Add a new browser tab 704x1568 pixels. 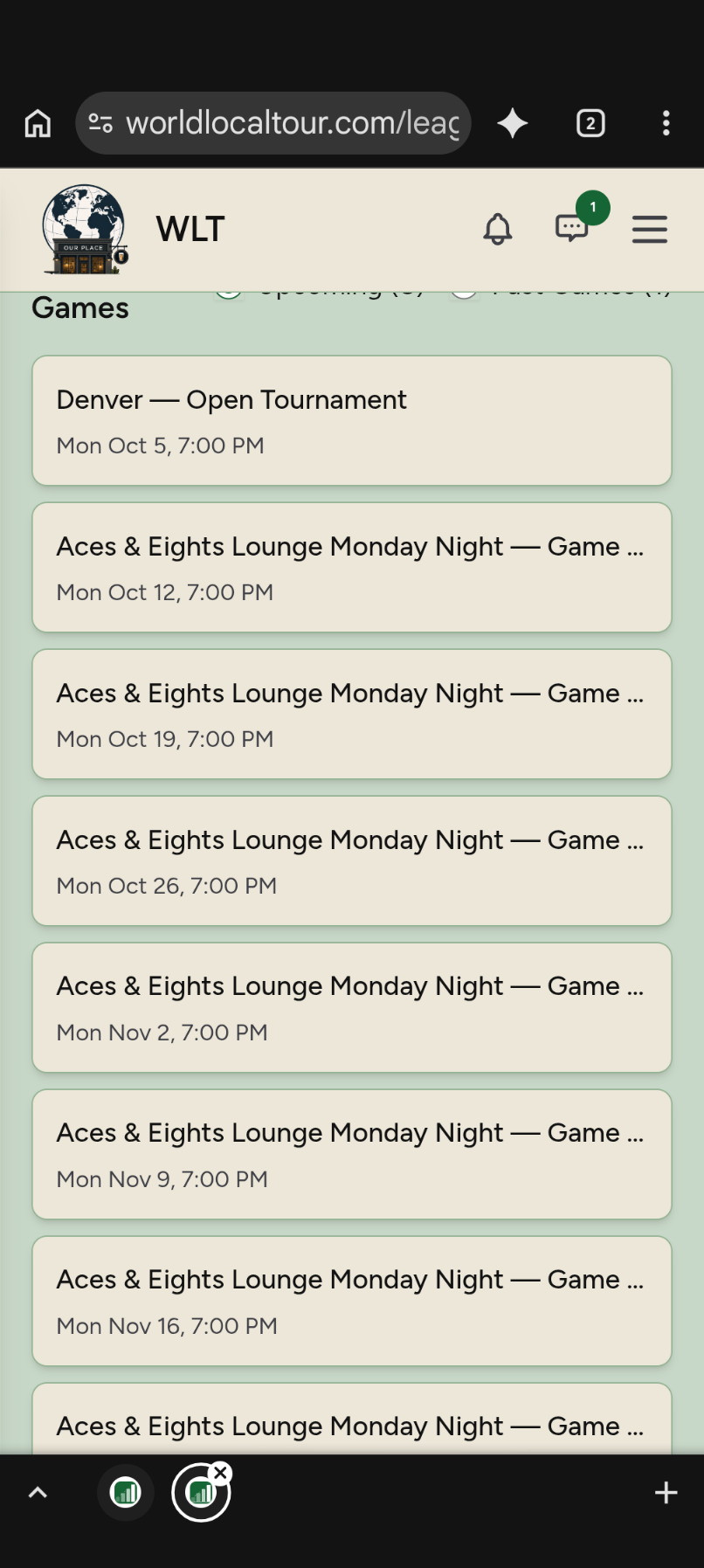[666, 1493]
